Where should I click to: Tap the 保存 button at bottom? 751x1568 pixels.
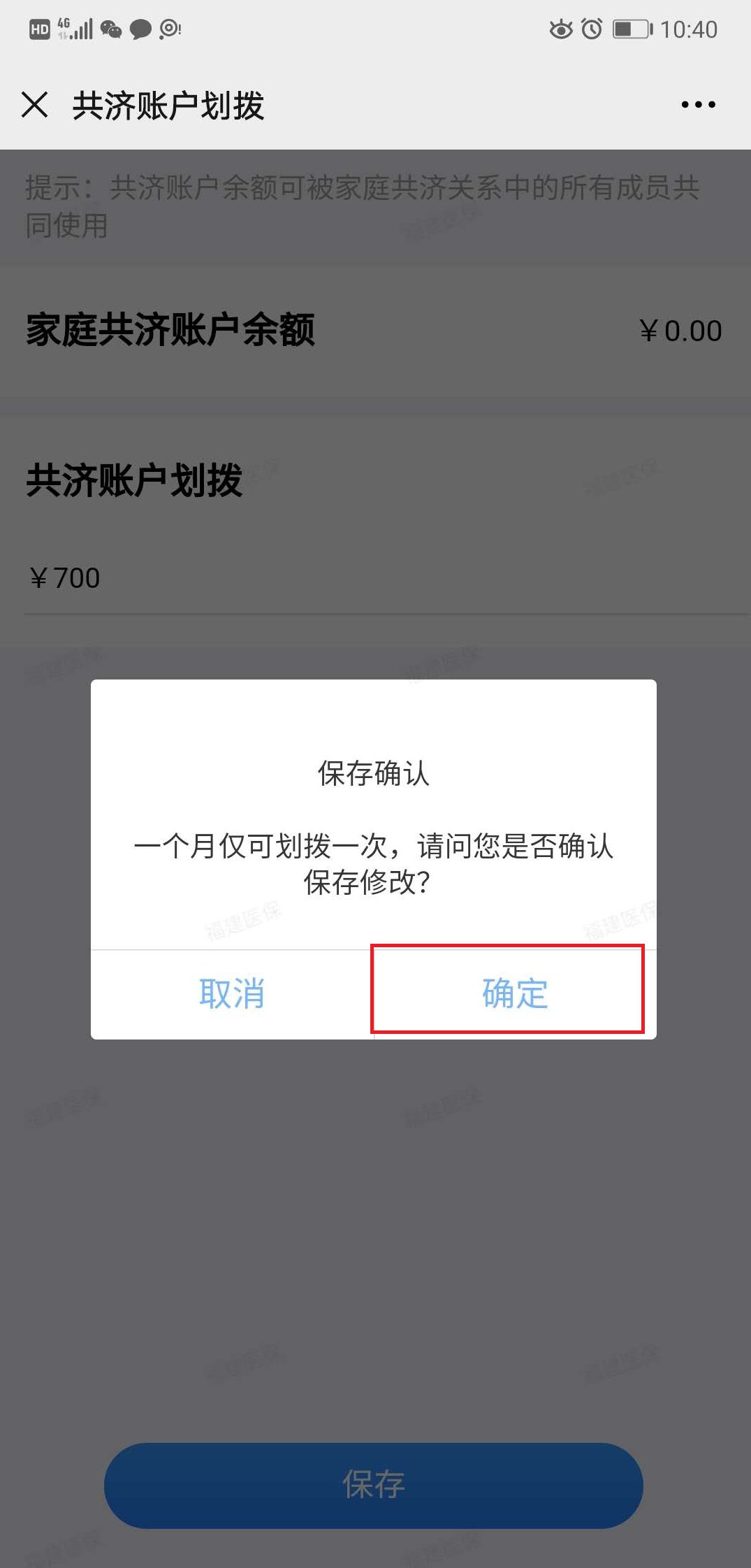pos(373,1485)
